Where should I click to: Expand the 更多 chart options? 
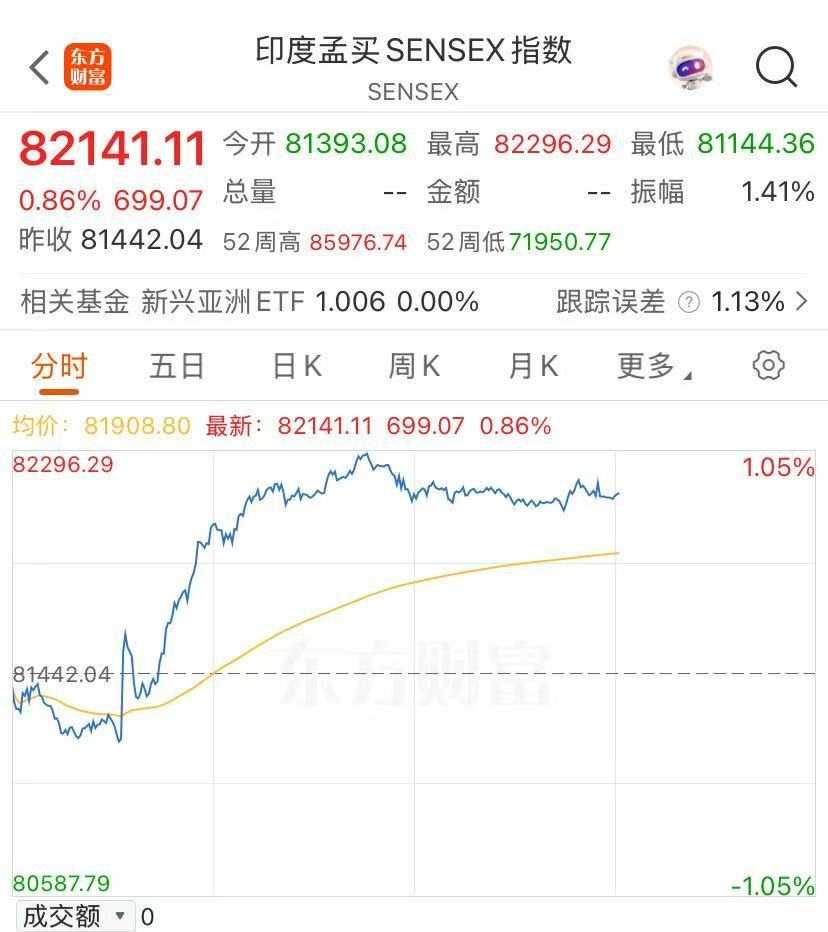(654, 366)
